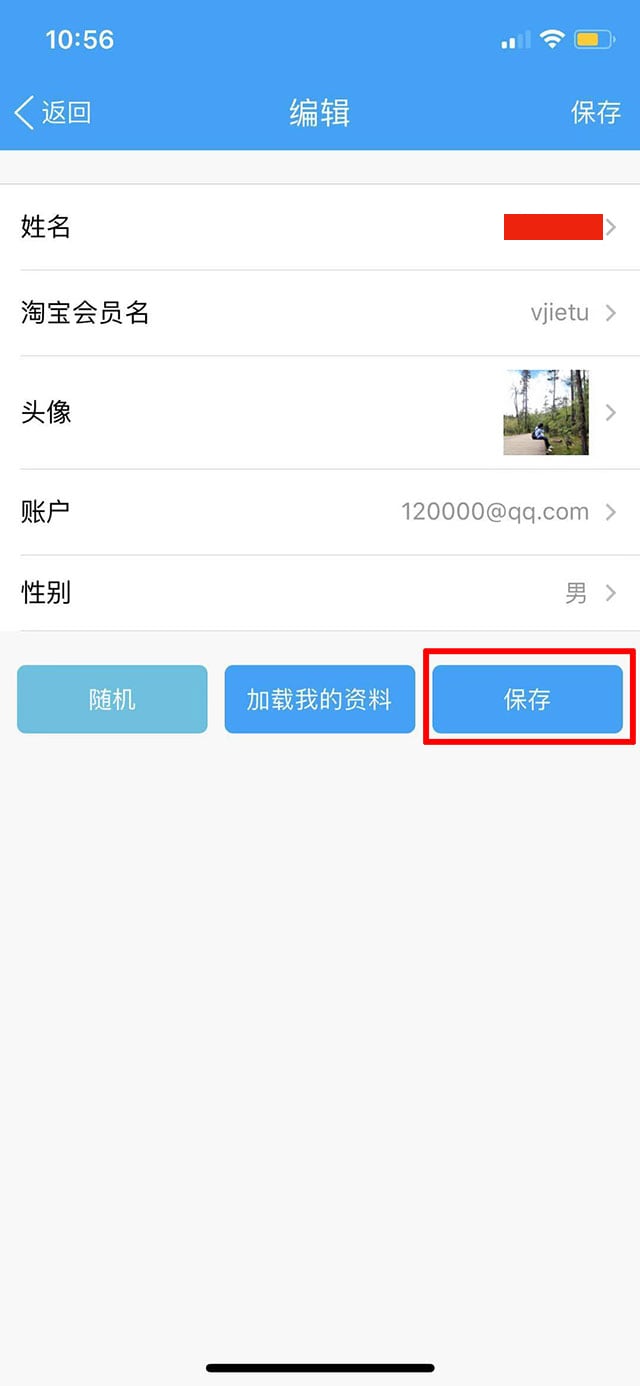This screenshot has width=640, height=1386.
Task: Select the 性别 gender row
Action: click(320, 593)
